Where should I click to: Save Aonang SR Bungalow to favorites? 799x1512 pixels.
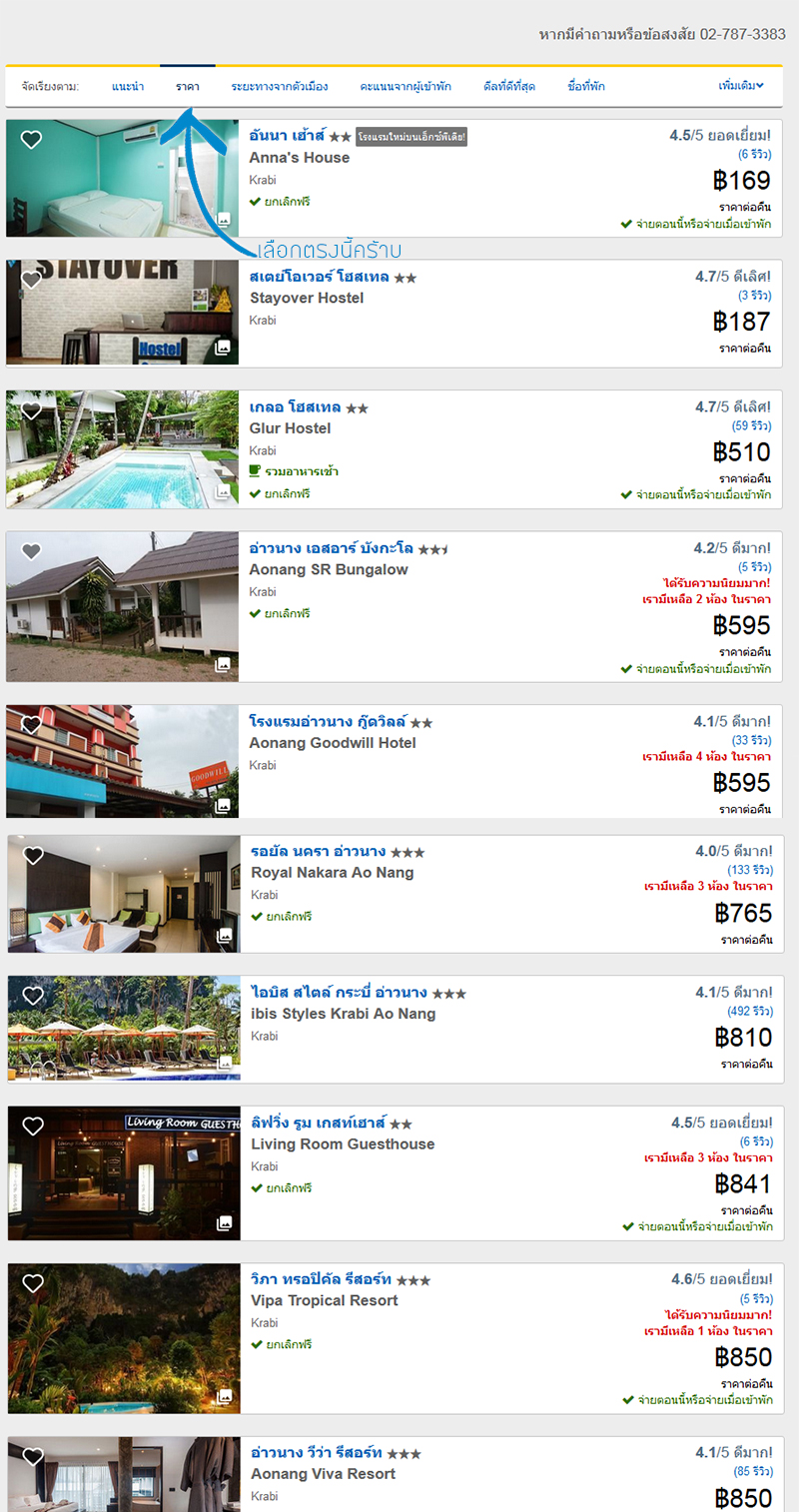(x=32, y=551)
